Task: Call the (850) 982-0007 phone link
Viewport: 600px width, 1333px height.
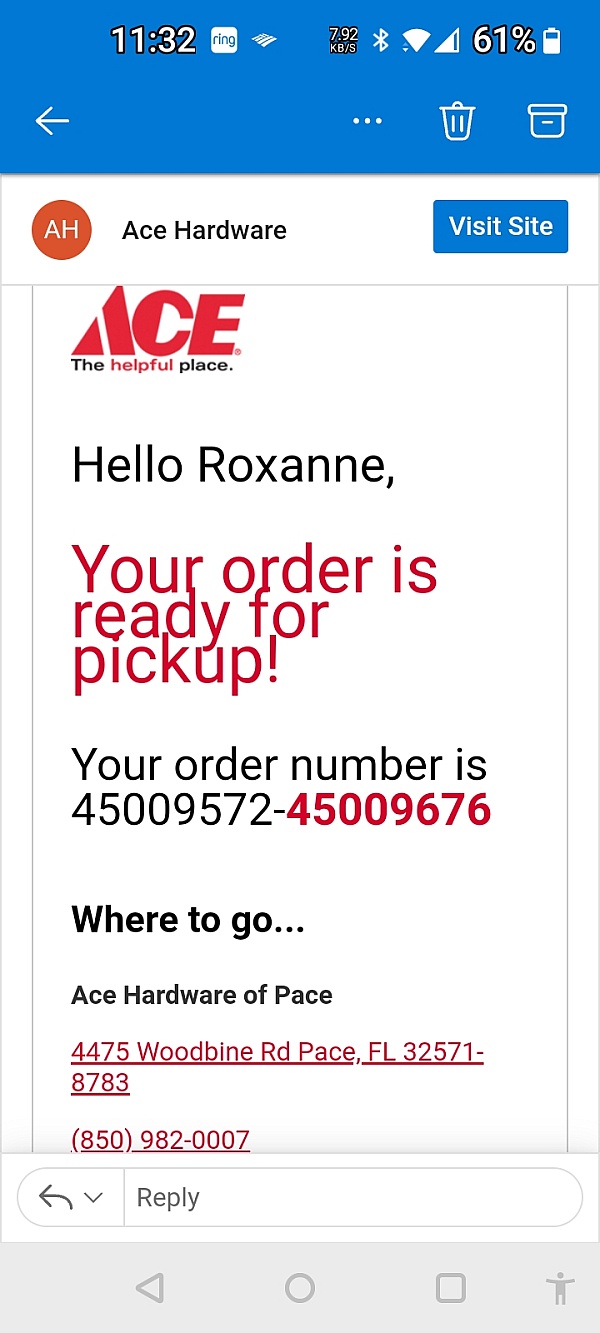Action: 160,1138
